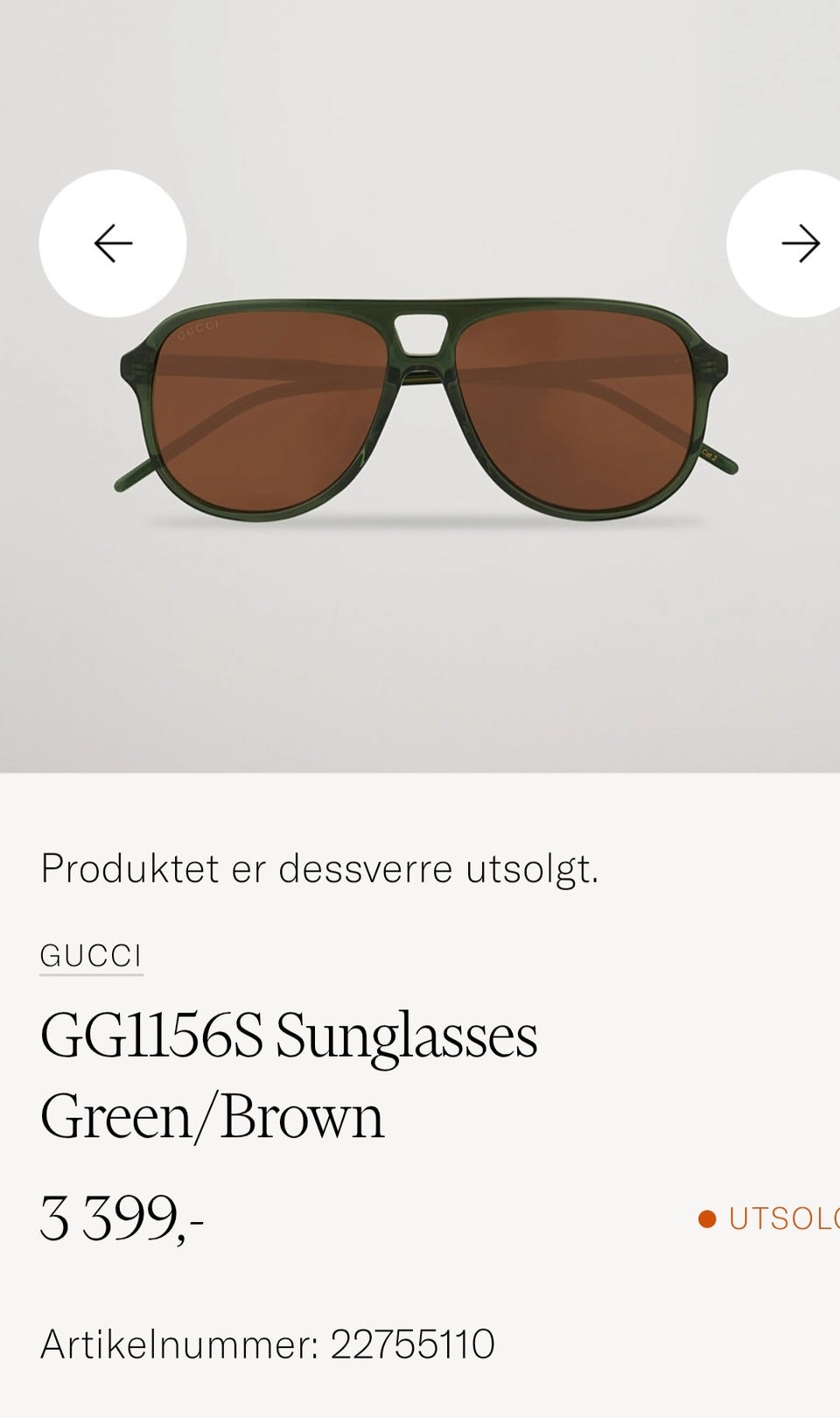The height and width of the screenshot is (1418, 840).
Task: Click the white circular button holding the left arrow
Action: [x=112, y=243]
